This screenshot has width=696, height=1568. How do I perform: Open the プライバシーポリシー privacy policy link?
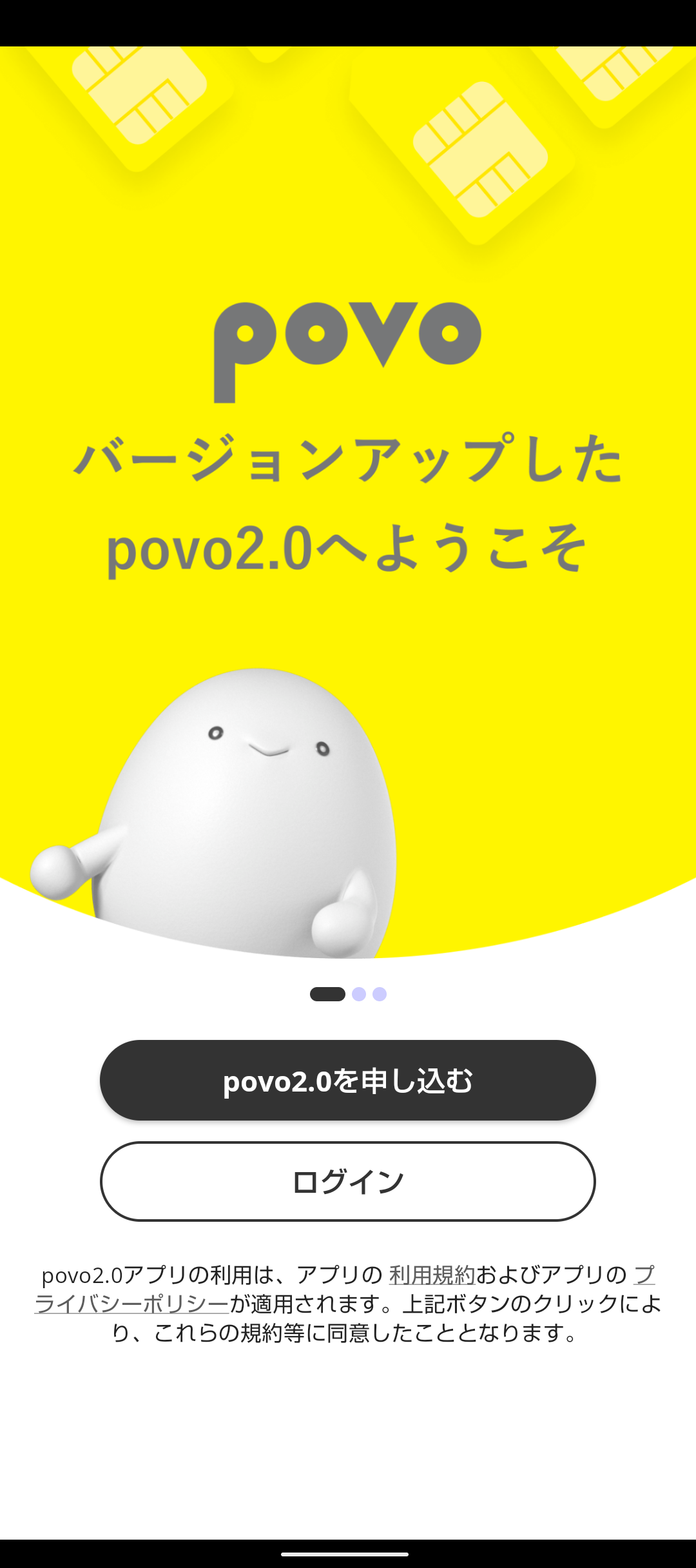tap(132, 1304)
